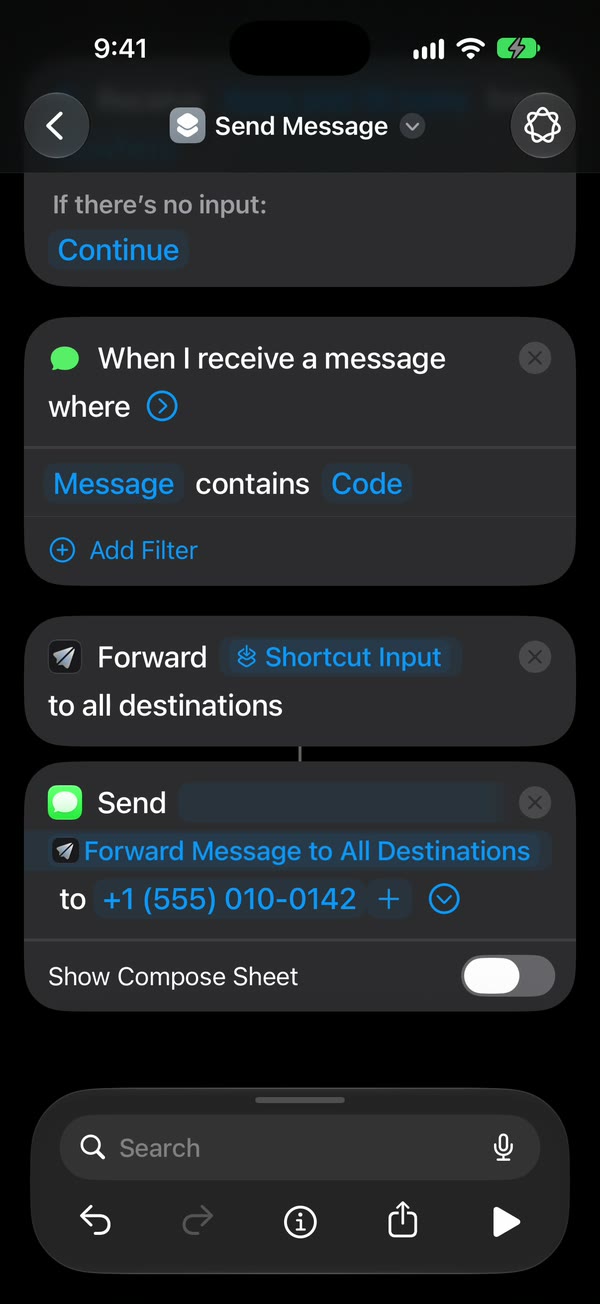600x1304 pixels.
Task: Remove the "When I receive a message" action
Action: pyautogui.click(x=535, y=358)
